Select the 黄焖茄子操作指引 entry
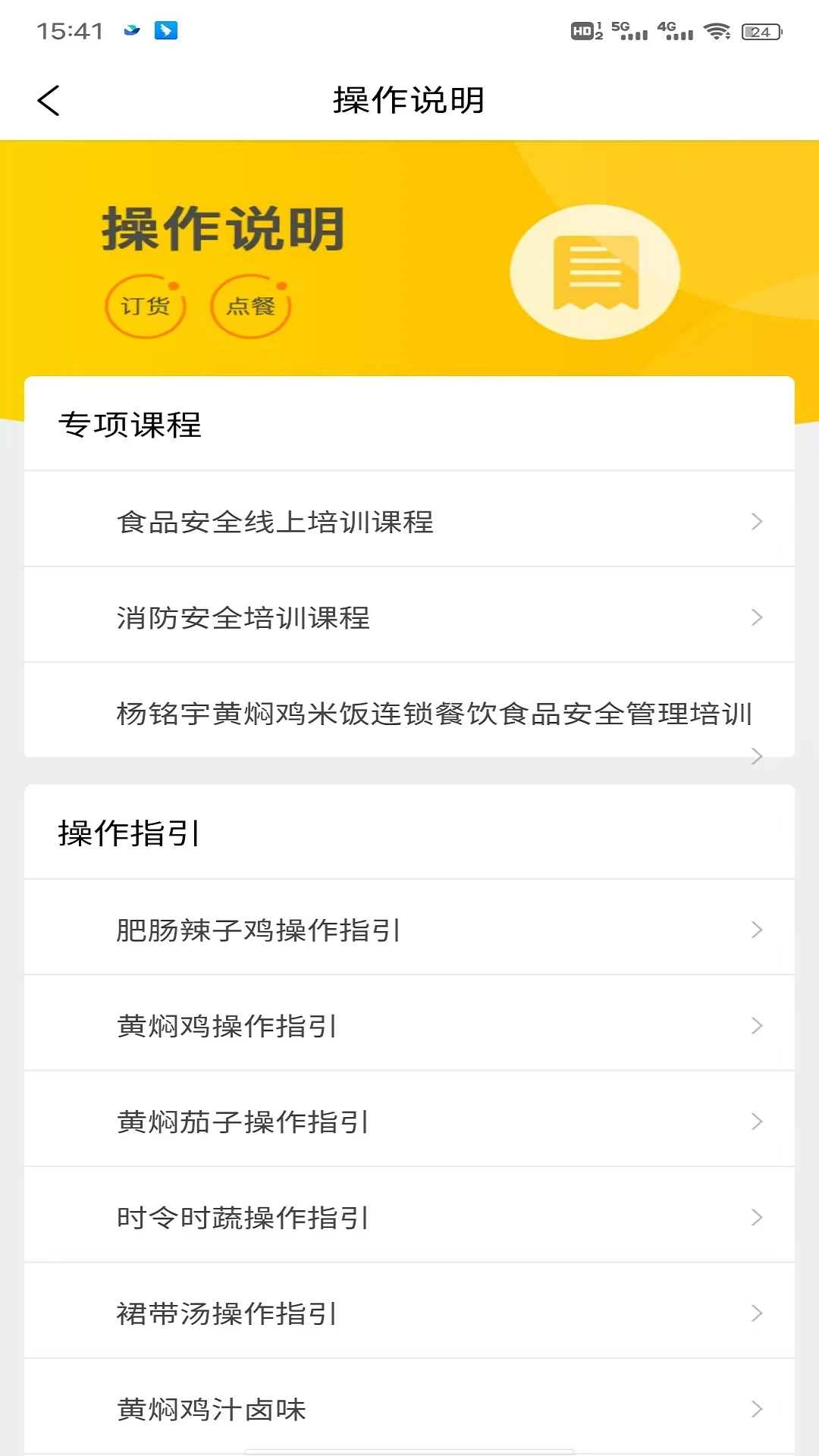819x1456 pixels. [243, 1122]
